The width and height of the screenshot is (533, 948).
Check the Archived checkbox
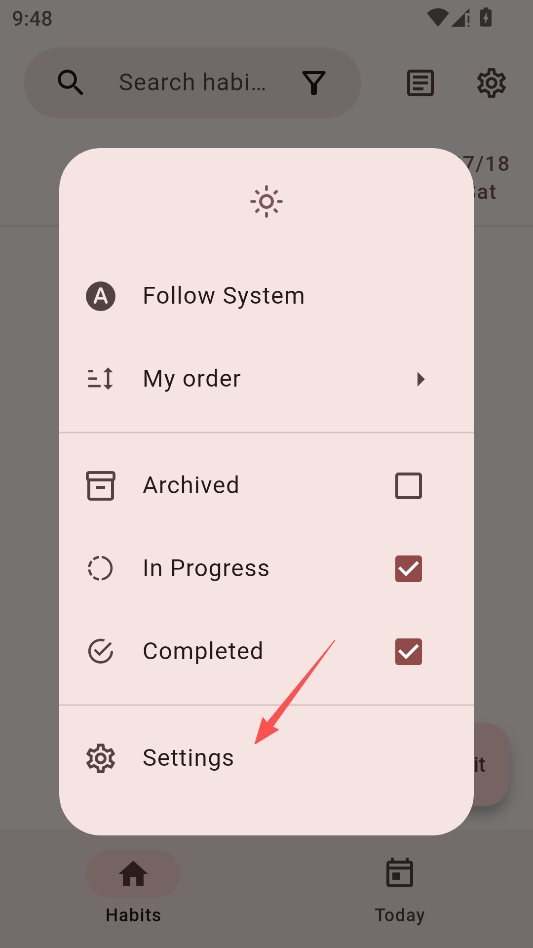pos(409,485)
